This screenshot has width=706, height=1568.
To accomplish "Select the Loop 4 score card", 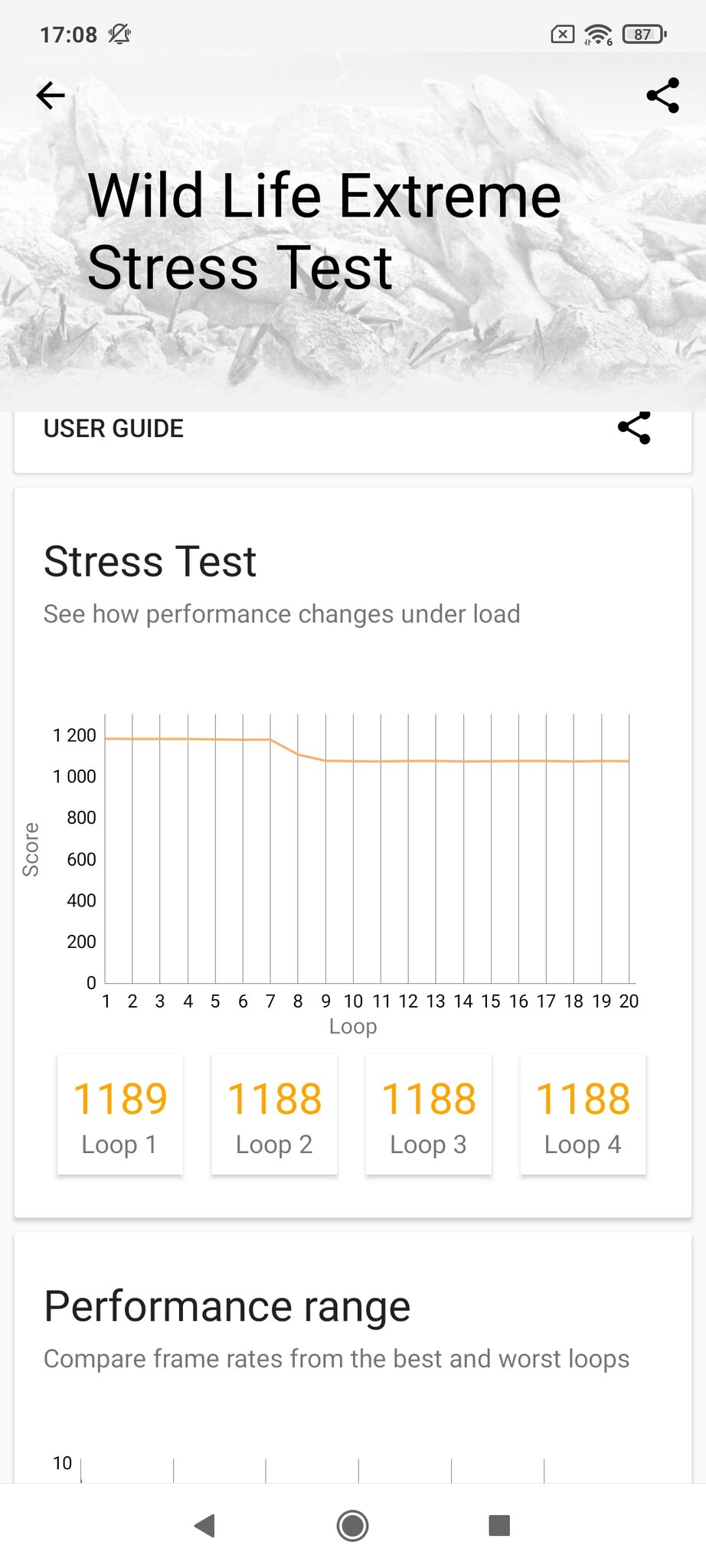I will 583,1114.
